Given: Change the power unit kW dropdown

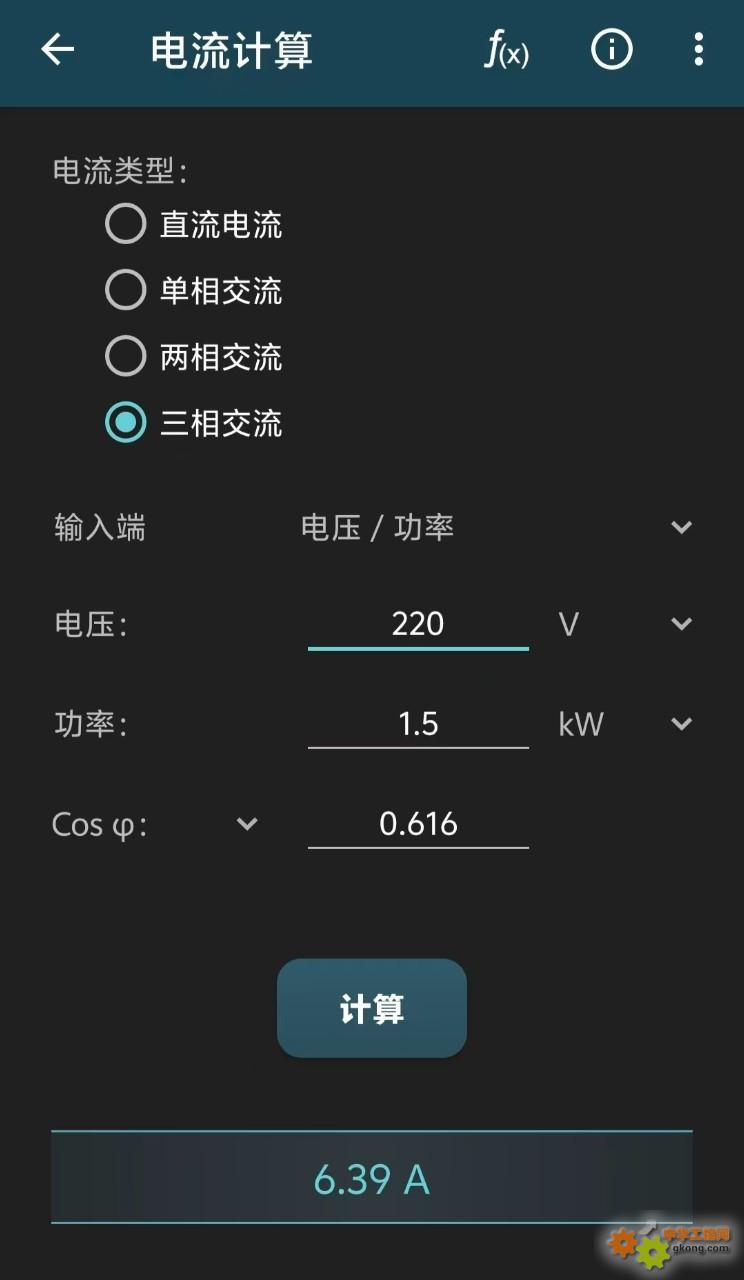Looking at the screenshot, I should pos(681,723).
